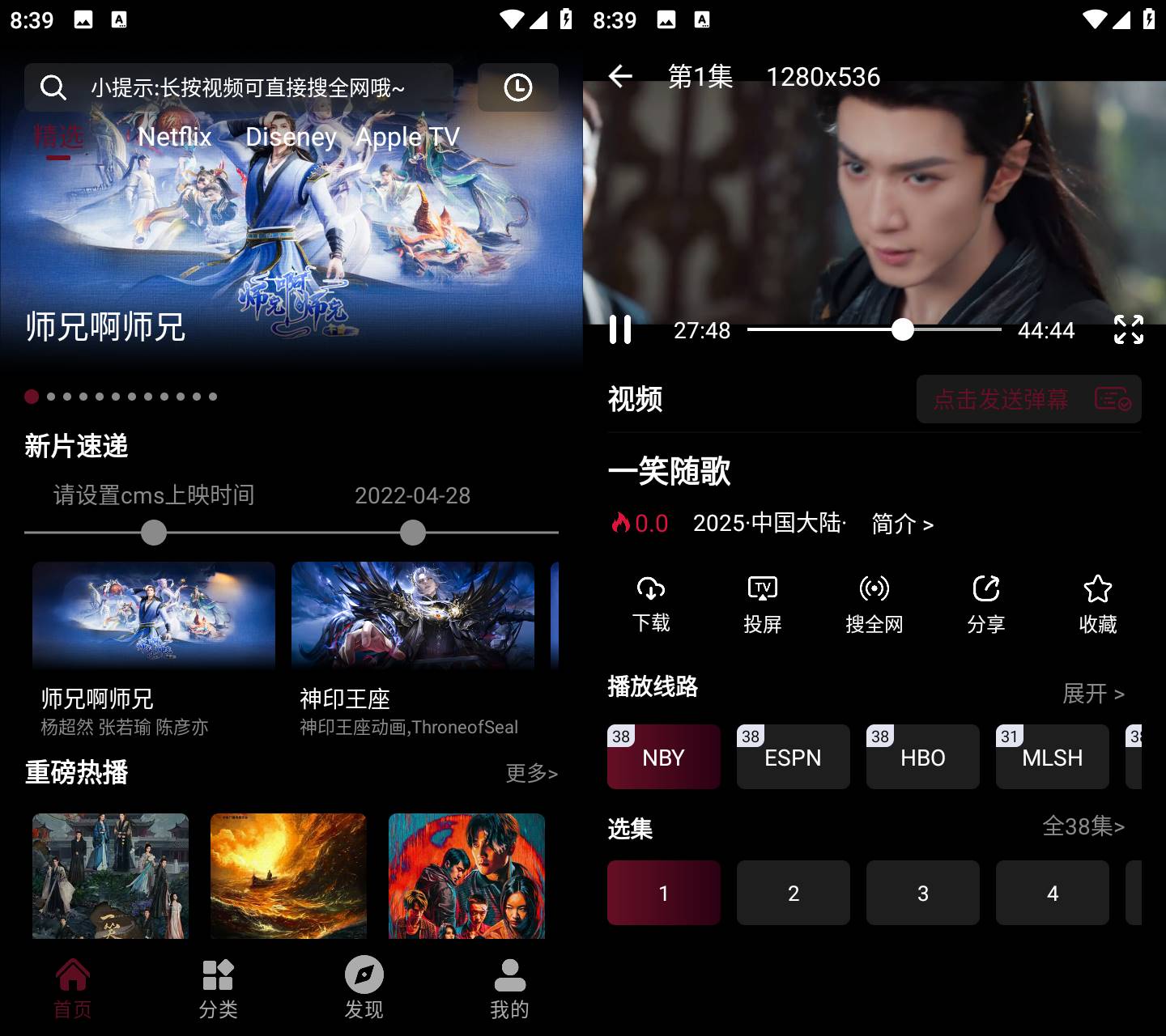1166x1036 pixels.
Task: Select episode 3
Action: (x=922, y=893)
